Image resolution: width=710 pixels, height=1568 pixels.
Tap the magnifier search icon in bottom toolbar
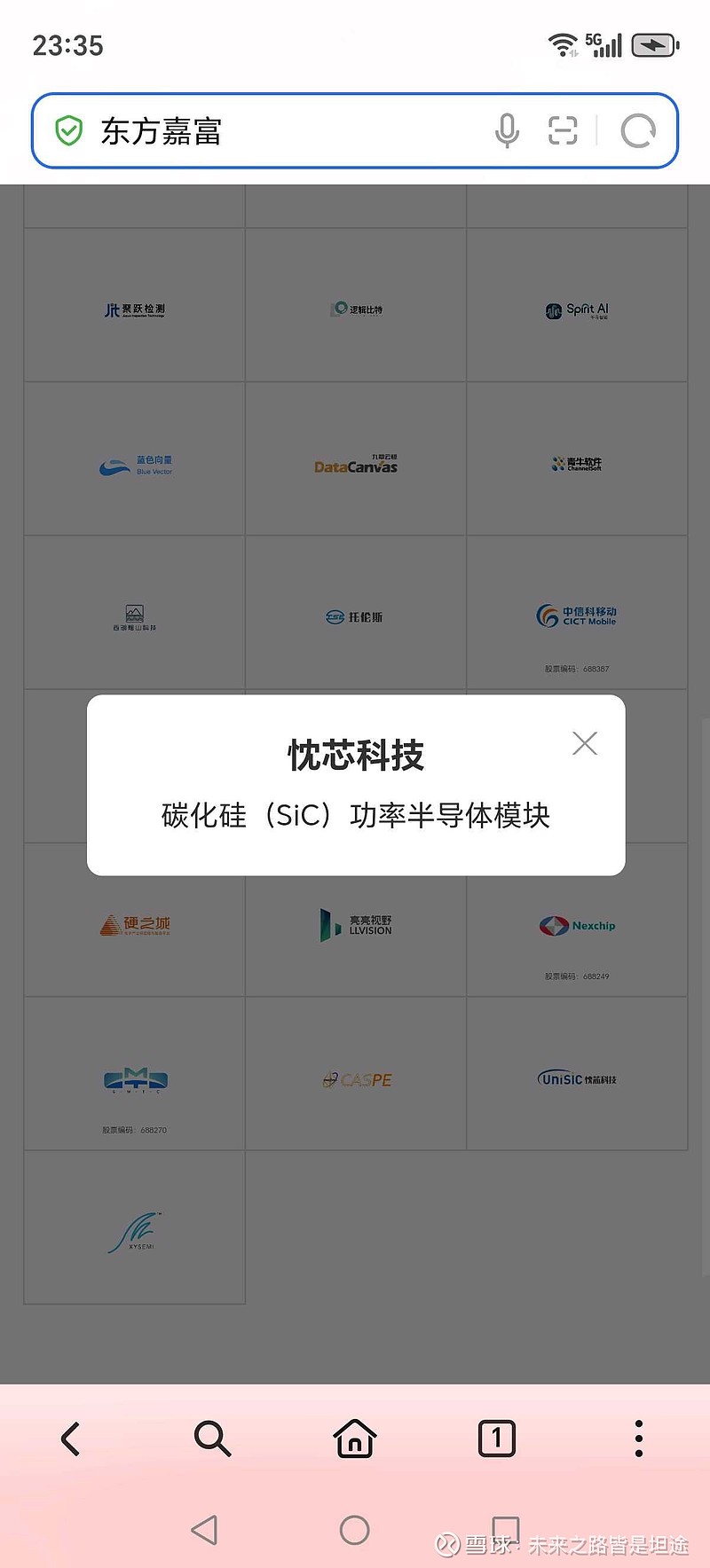[212, 1439]
